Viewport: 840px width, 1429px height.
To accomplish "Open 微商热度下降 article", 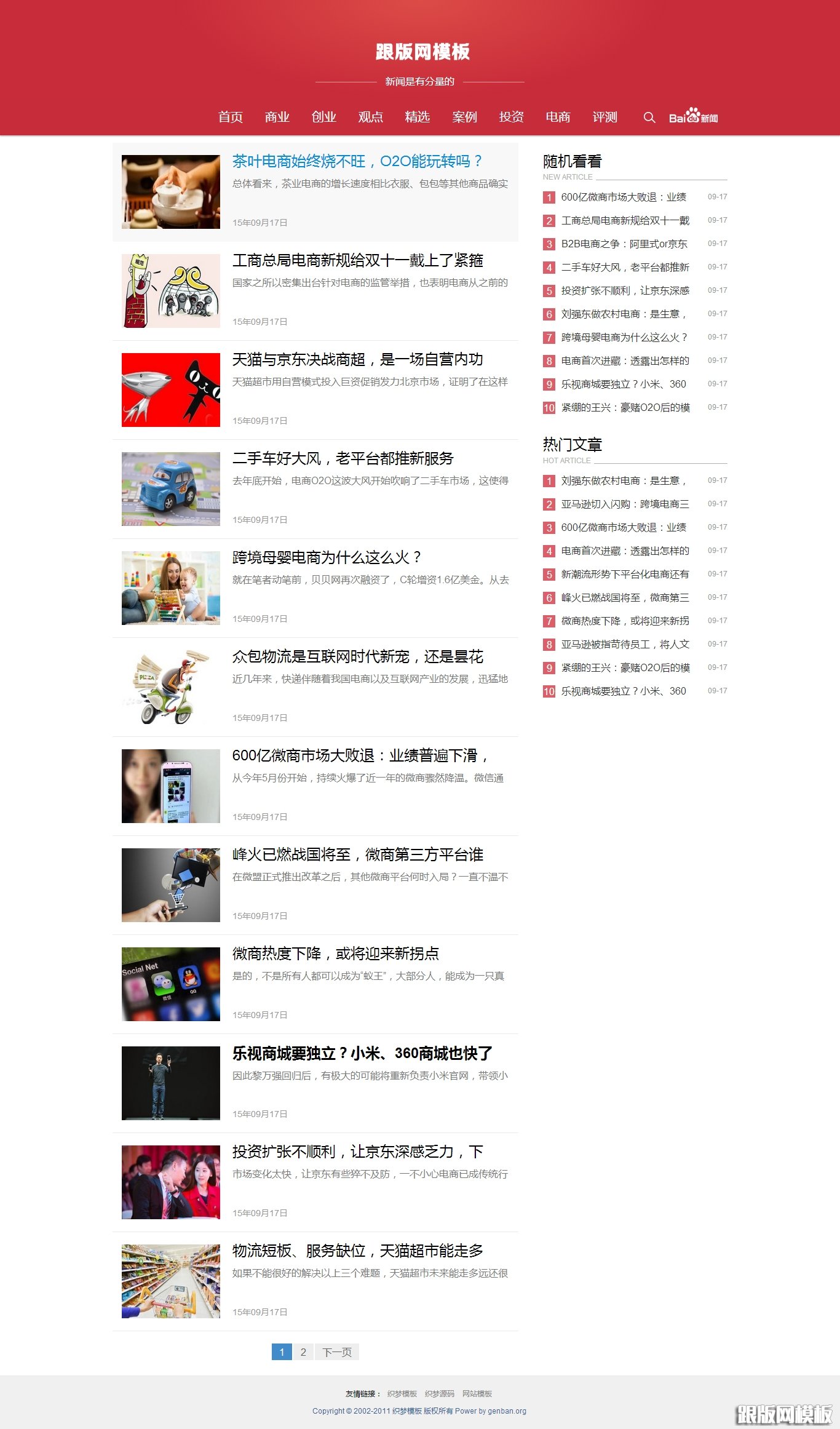I will [336, 953].
